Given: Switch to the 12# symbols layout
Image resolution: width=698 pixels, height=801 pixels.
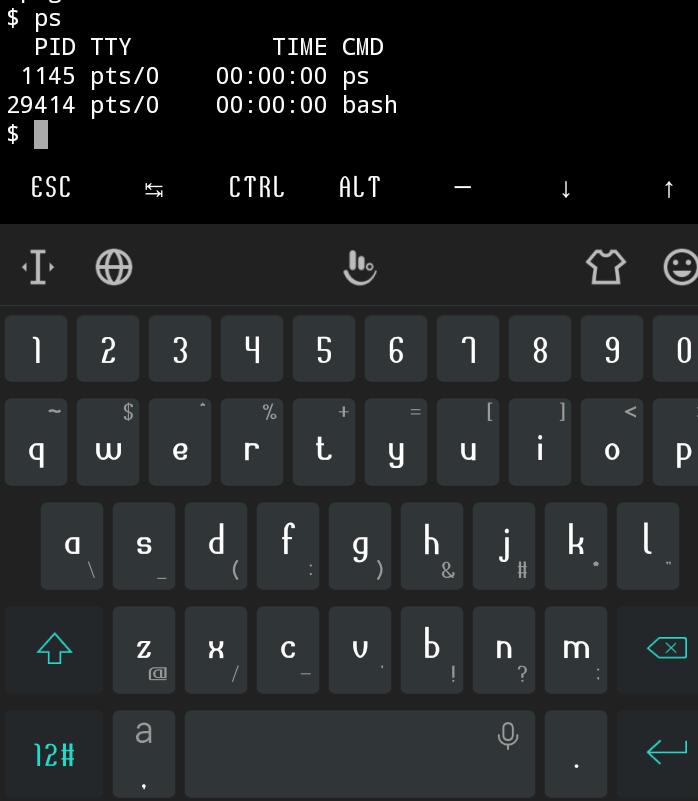Looking at the screenshot, I should click(x=54, y=754).
